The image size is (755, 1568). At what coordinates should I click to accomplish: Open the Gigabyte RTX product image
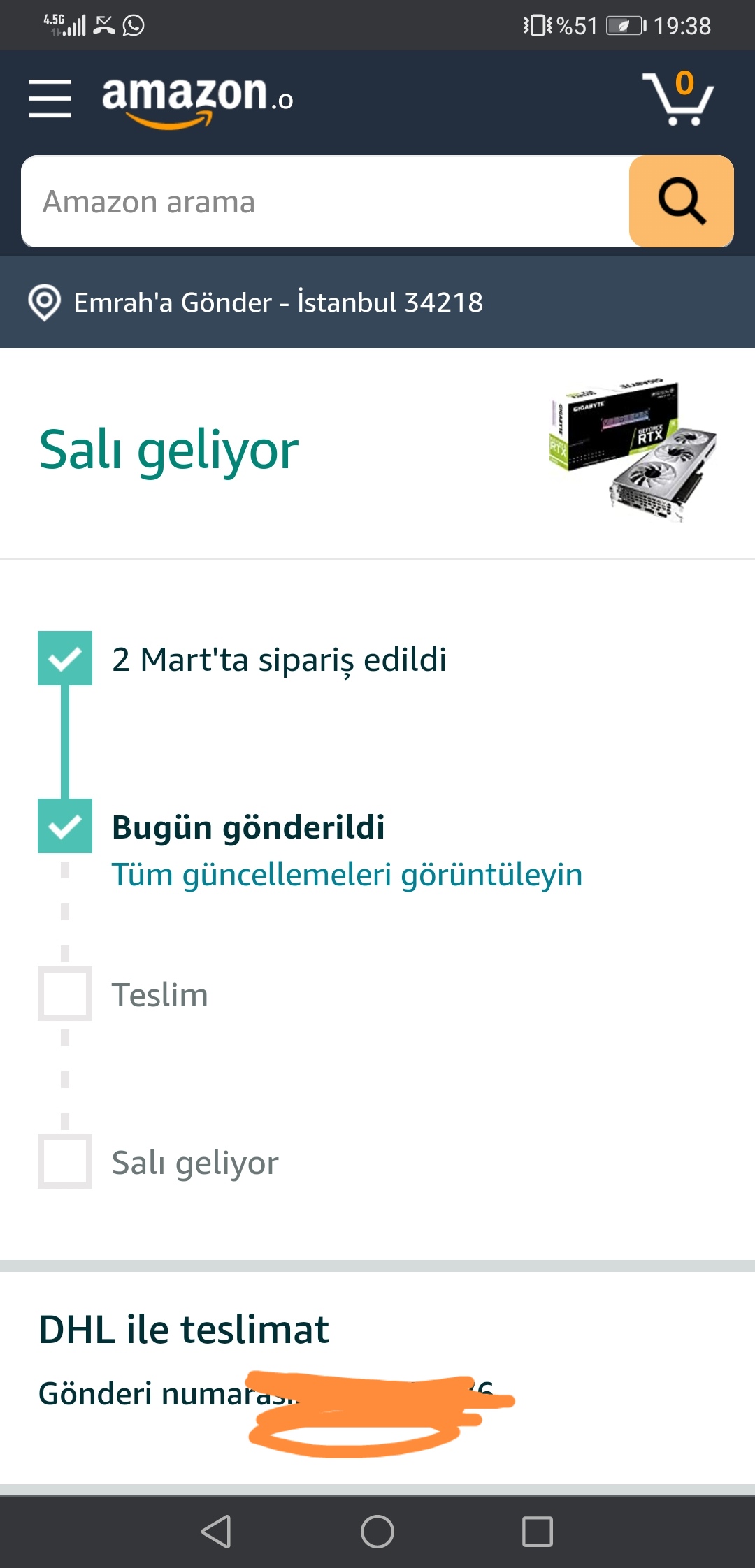[x=633, y=451]
